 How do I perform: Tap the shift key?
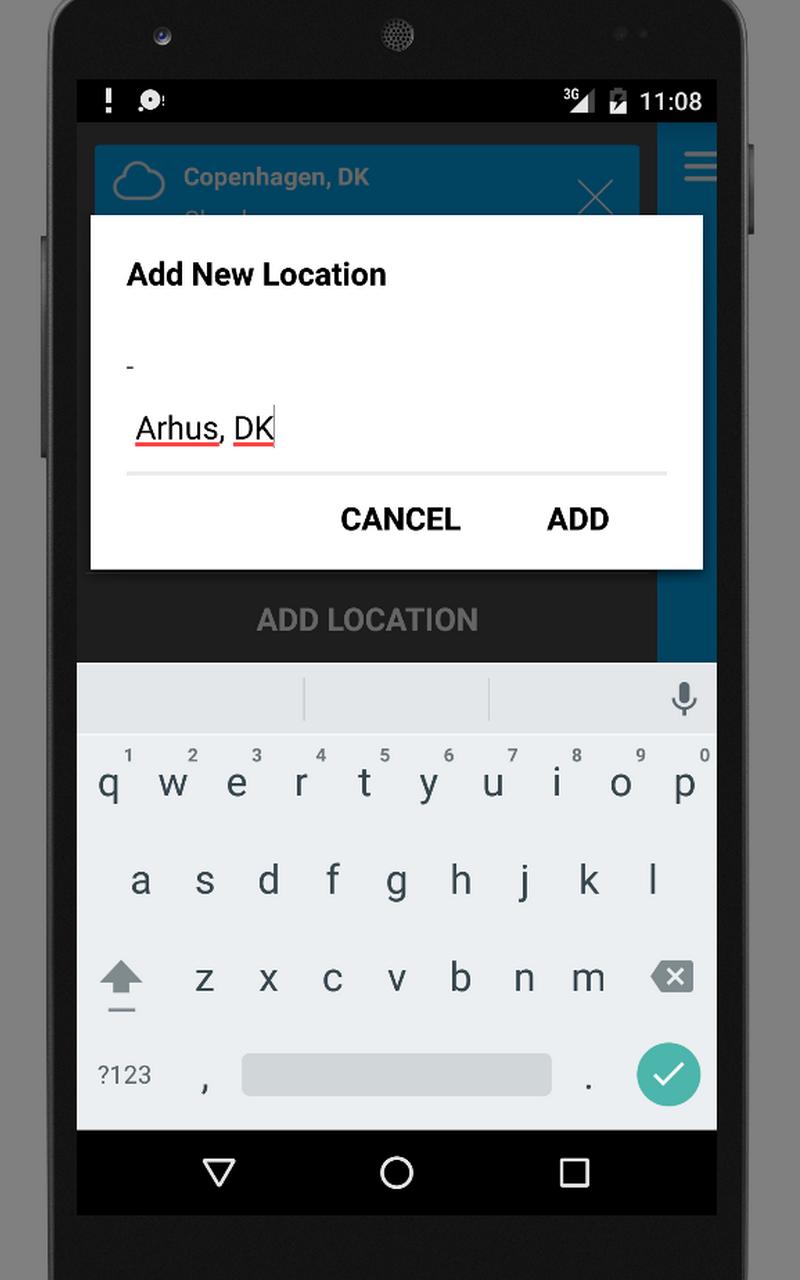coord(121,980)
